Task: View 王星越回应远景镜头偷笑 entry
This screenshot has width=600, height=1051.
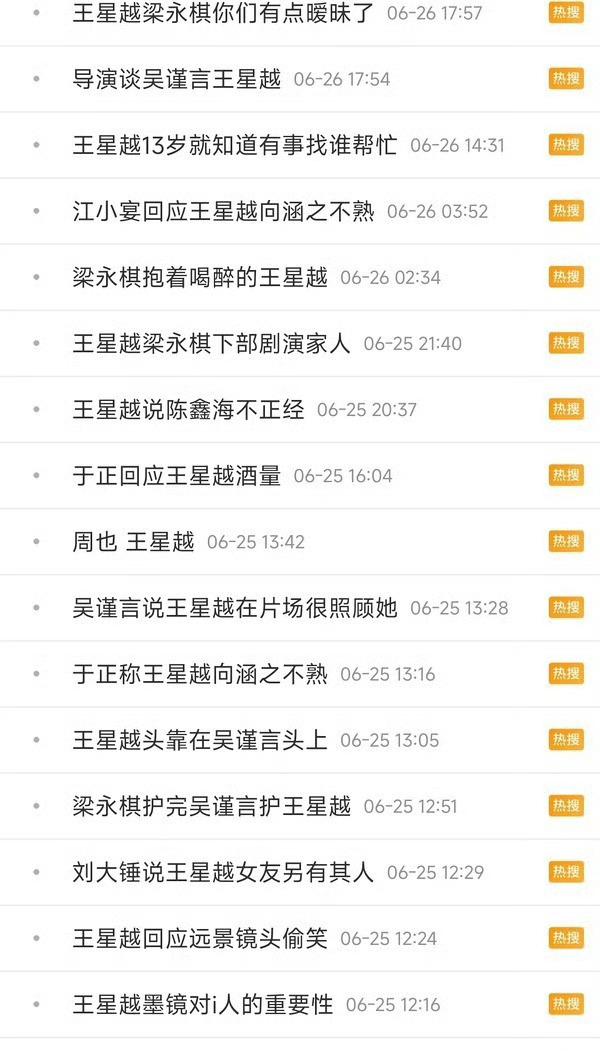Action: pos(200,937)
